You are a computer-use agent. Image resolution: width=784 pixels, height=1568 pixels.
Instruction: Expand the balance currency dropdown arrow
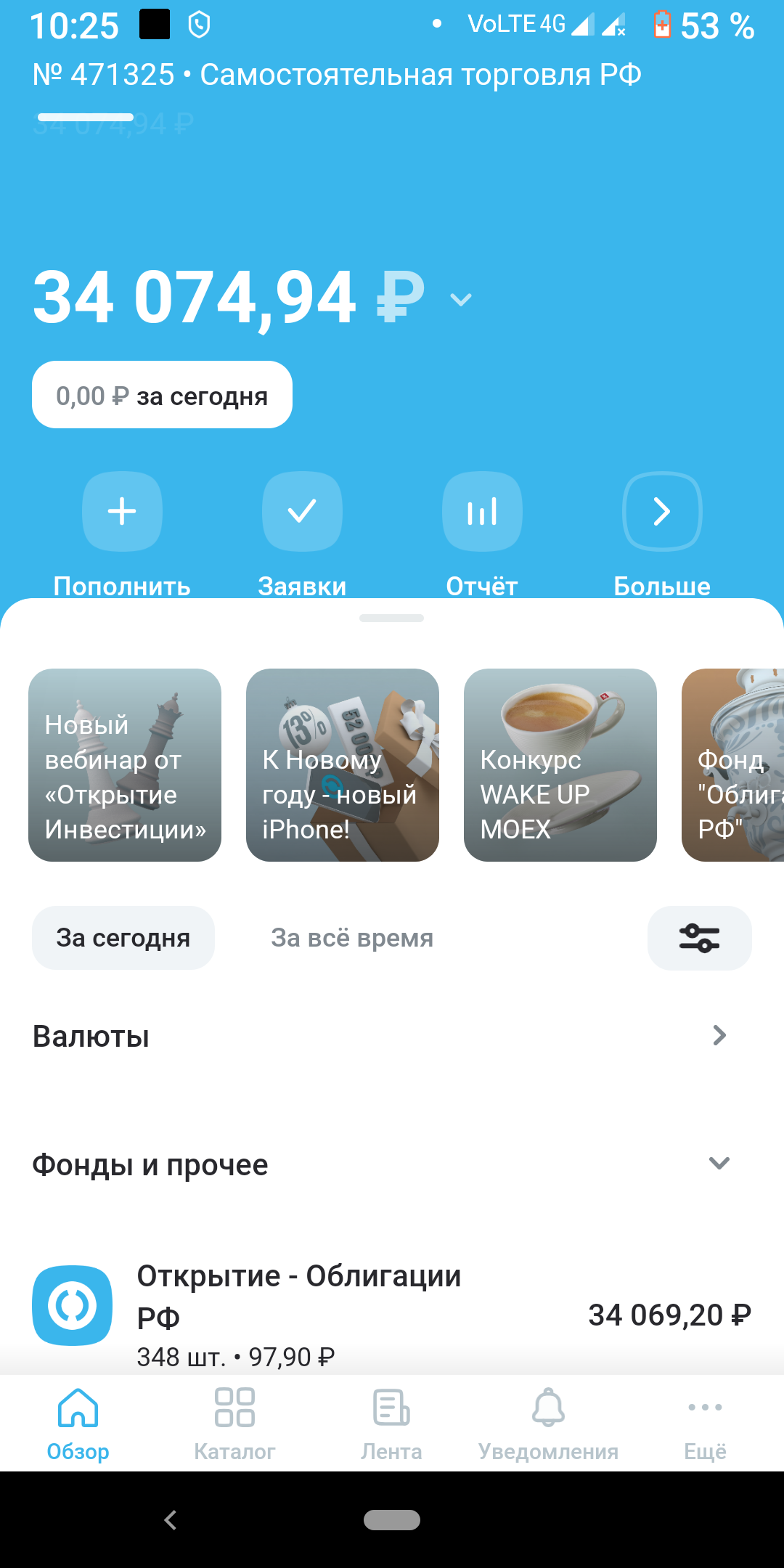461,299
